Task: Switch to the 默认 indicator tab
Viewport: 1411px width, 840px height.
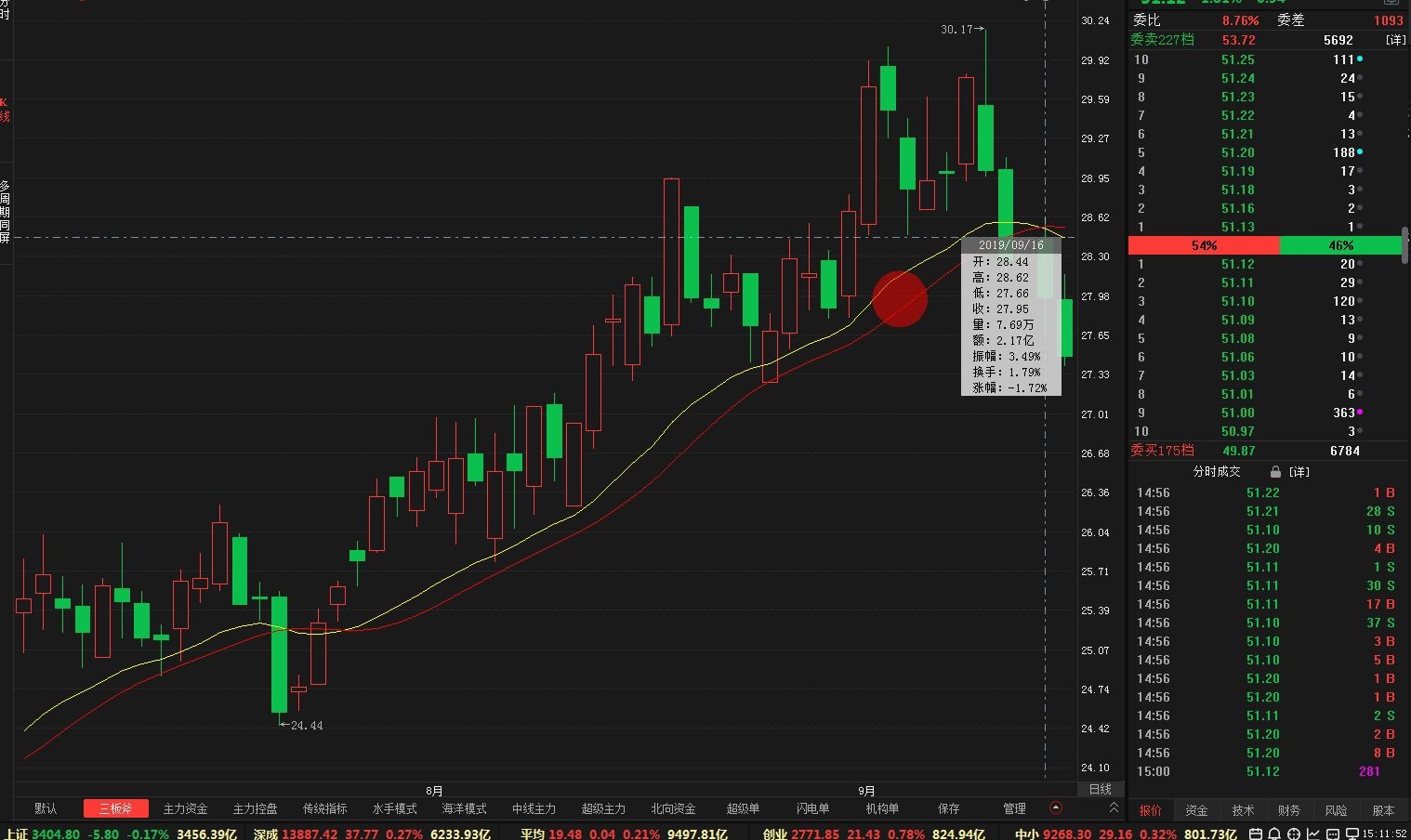Action: tap(46, 808)
